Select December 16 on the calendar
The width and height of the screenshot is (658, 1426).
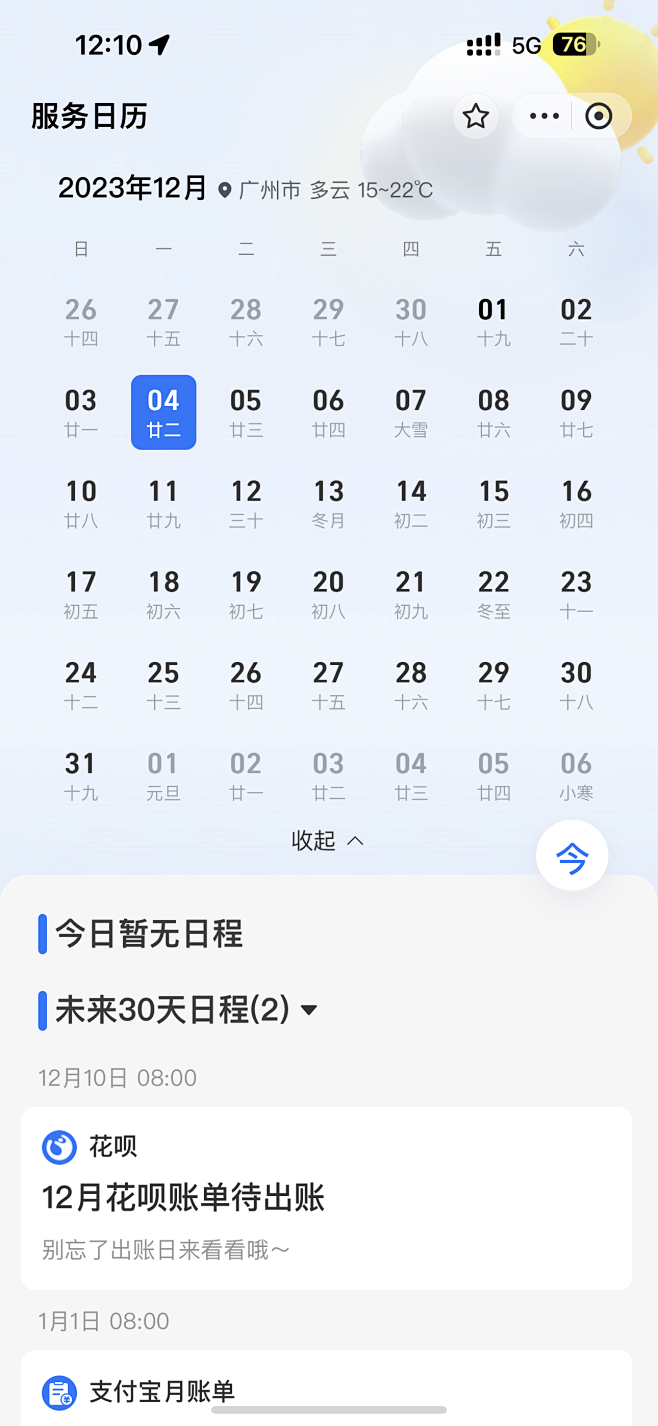[x=576, y=503]
